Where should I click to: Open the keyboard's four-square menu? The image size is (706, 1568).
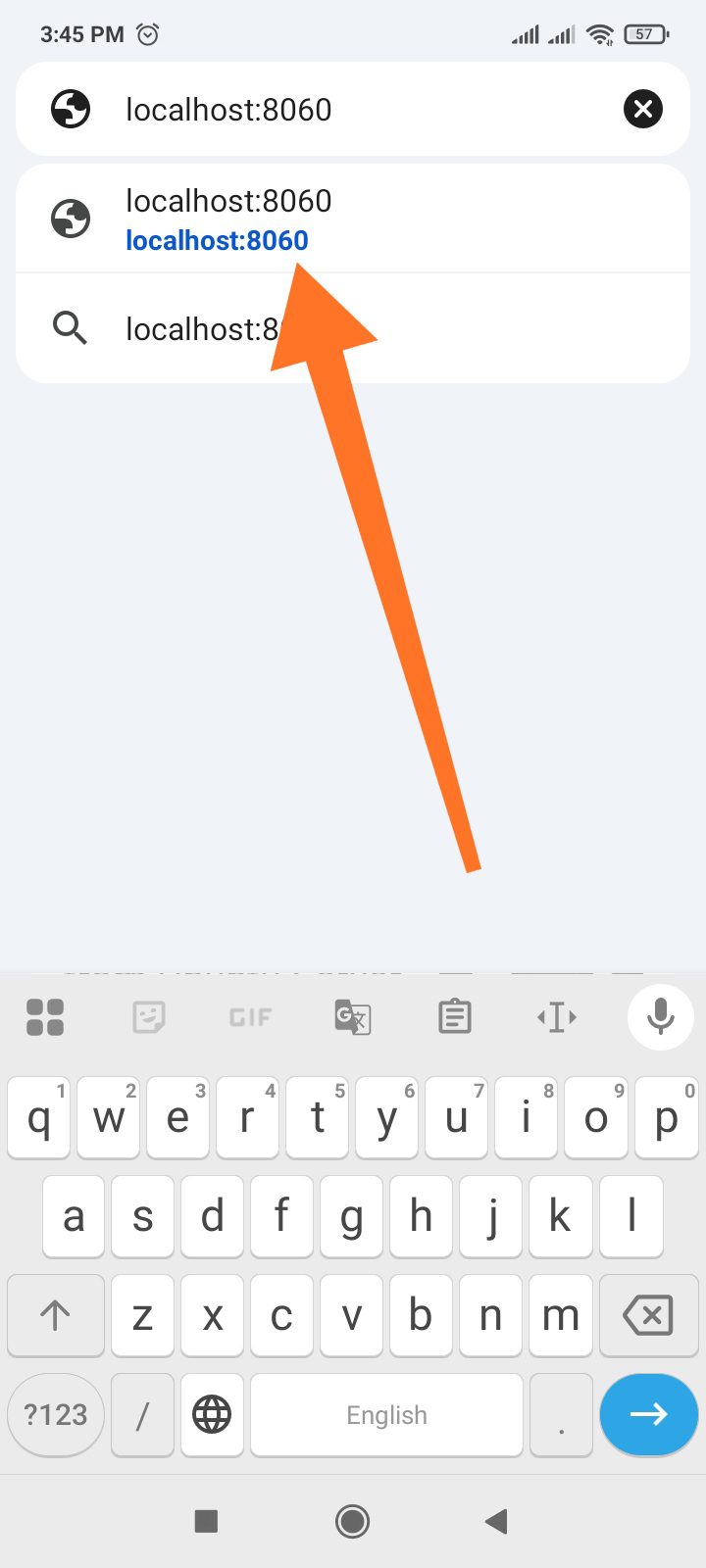[45, 1017]
